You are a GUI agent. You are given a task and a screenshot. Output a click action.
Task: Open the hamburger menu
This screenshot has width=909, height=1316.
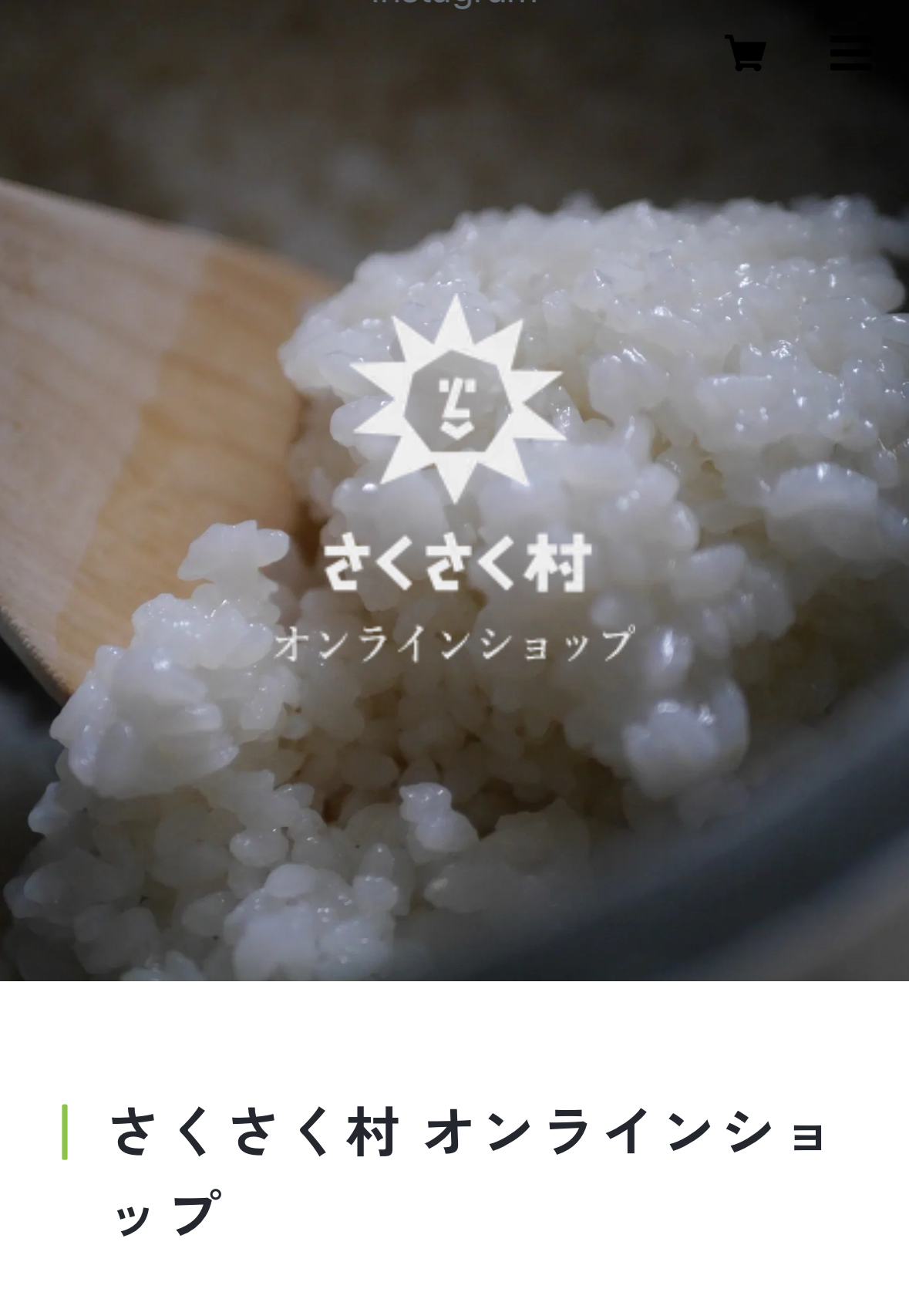[850, 54]
